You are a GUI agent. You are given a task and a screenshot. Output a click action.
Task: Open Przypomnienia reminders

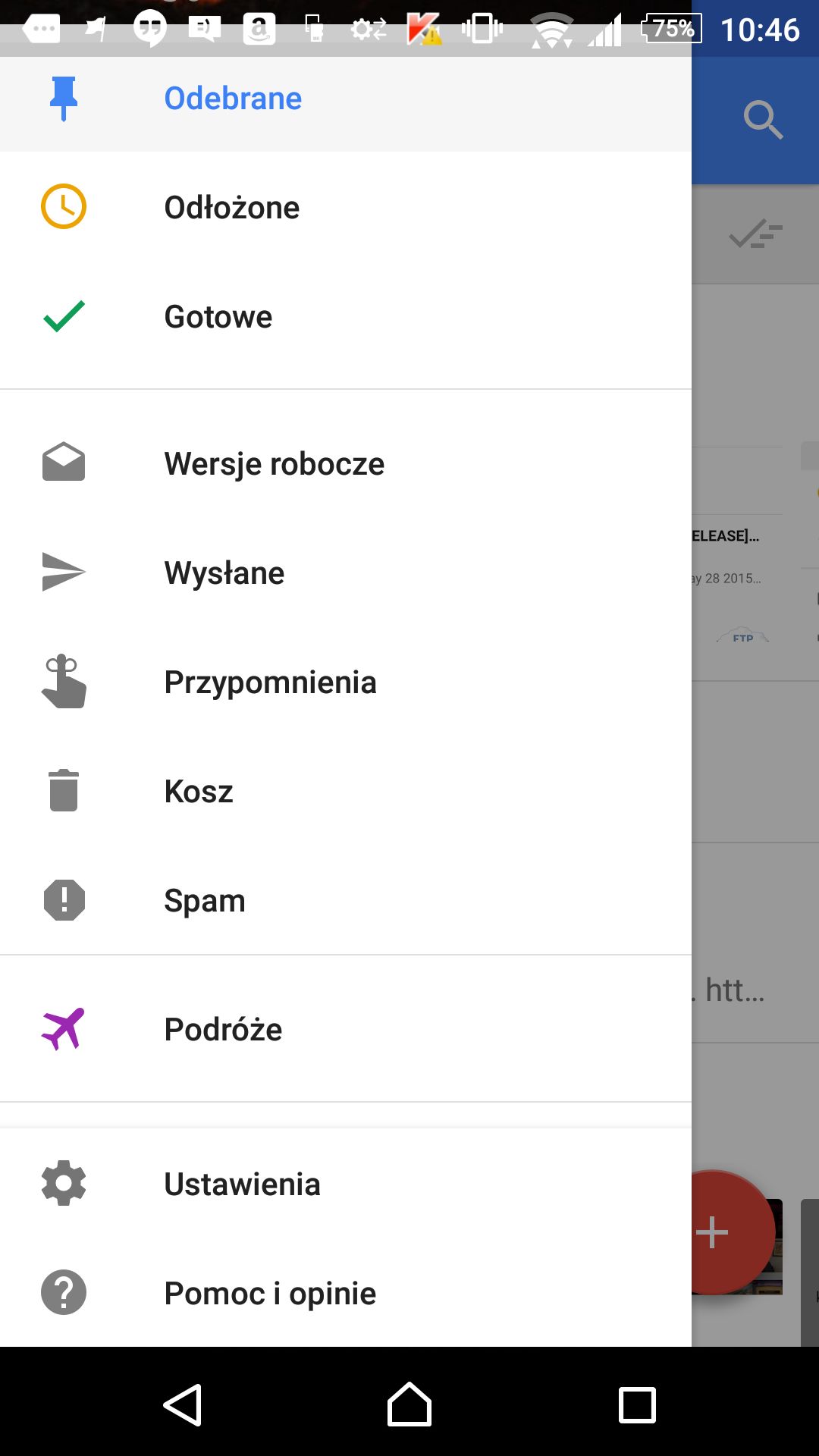click(346, 682)
